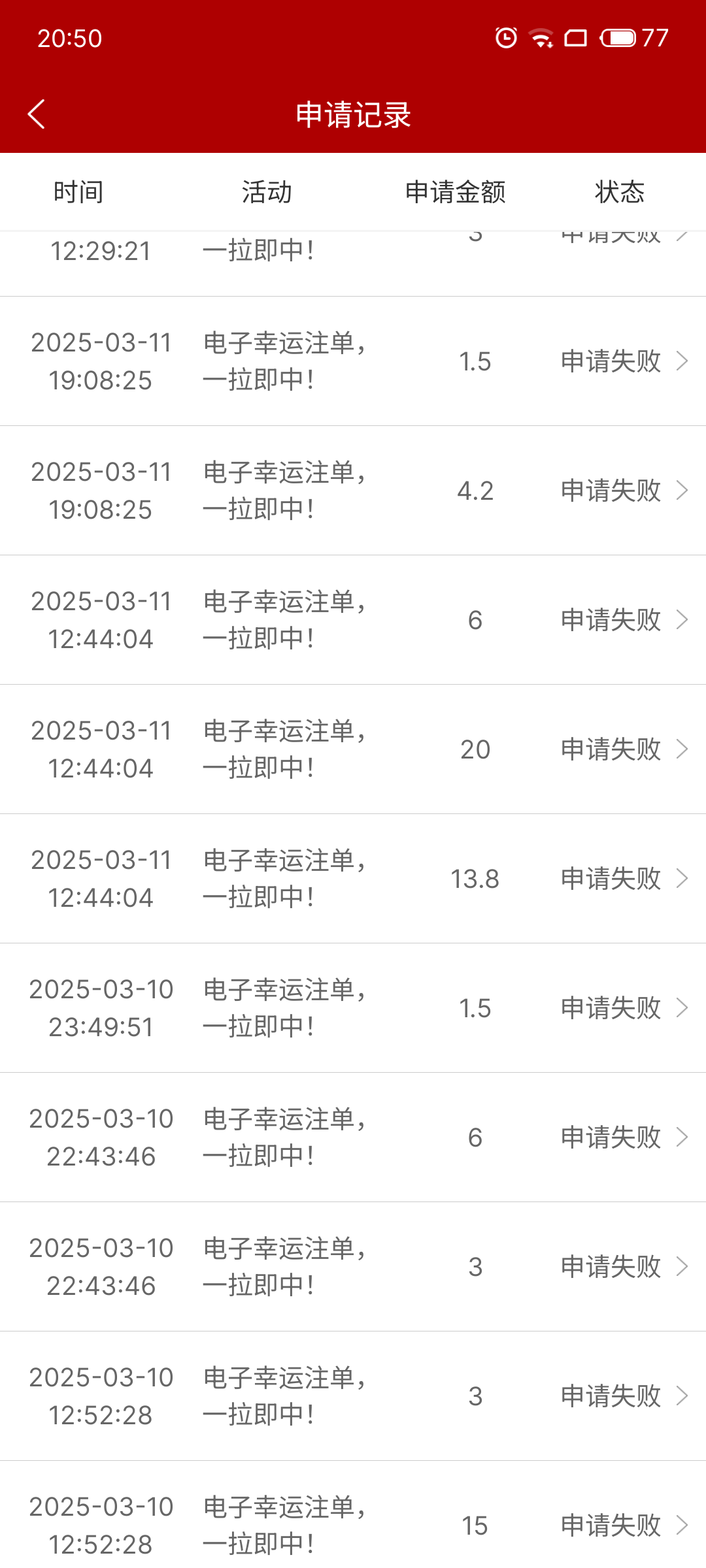Open the 19:08:25 record with amount 4.2
Viewport: 706px width, 1568px height.
(x=353, y=491)
